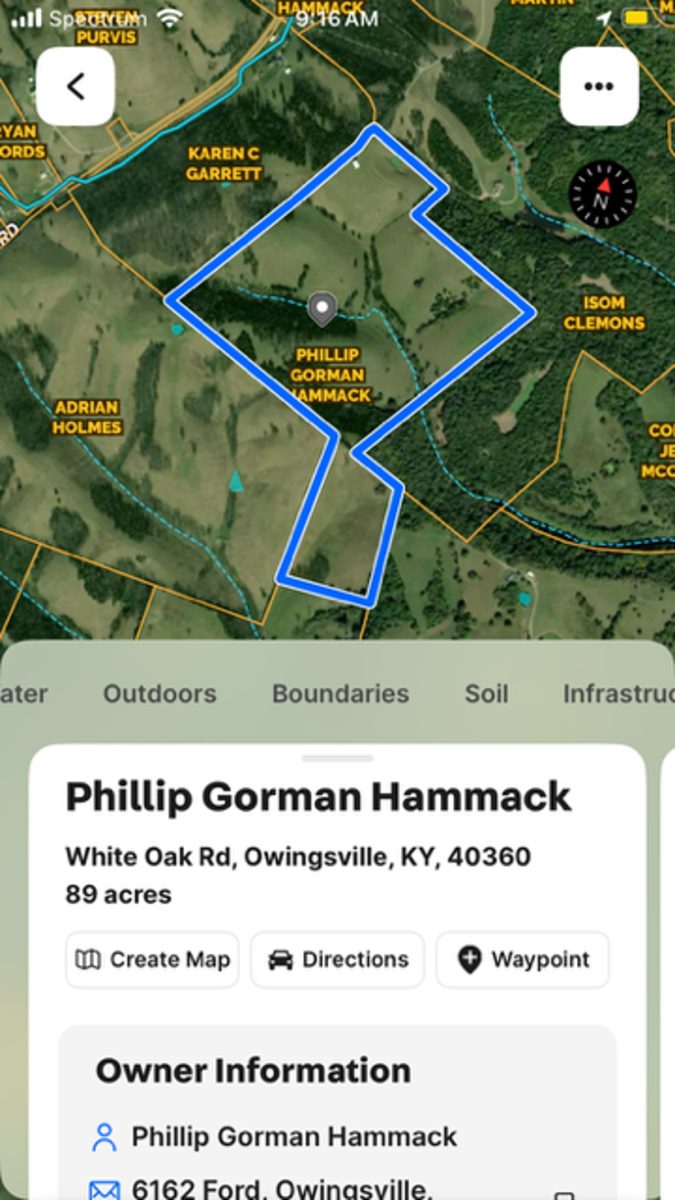675x1200 pixels.
Task: Open the three-dot overflow menu
Action: click(x=598, y=87)
